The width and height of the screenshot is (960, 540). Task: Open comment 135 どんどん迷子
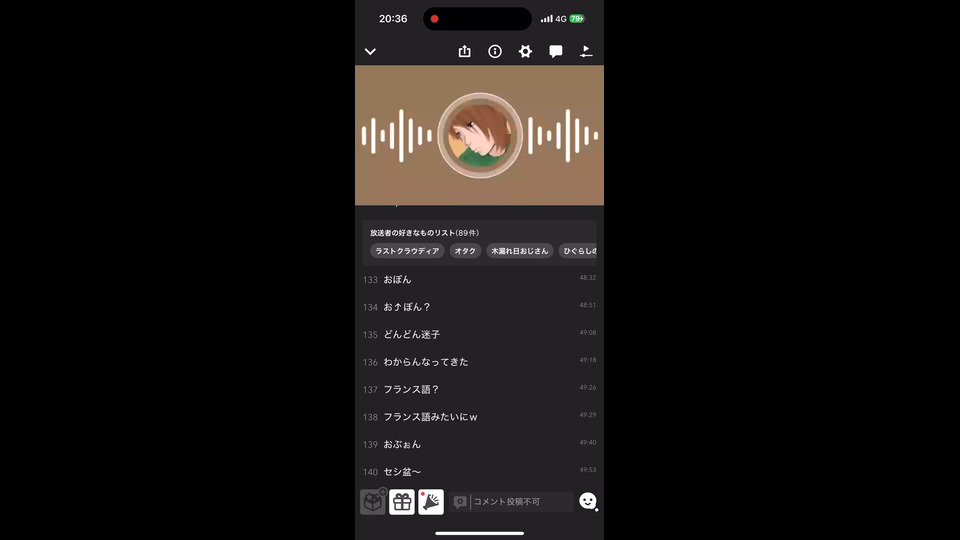click(x=412, y=334)
